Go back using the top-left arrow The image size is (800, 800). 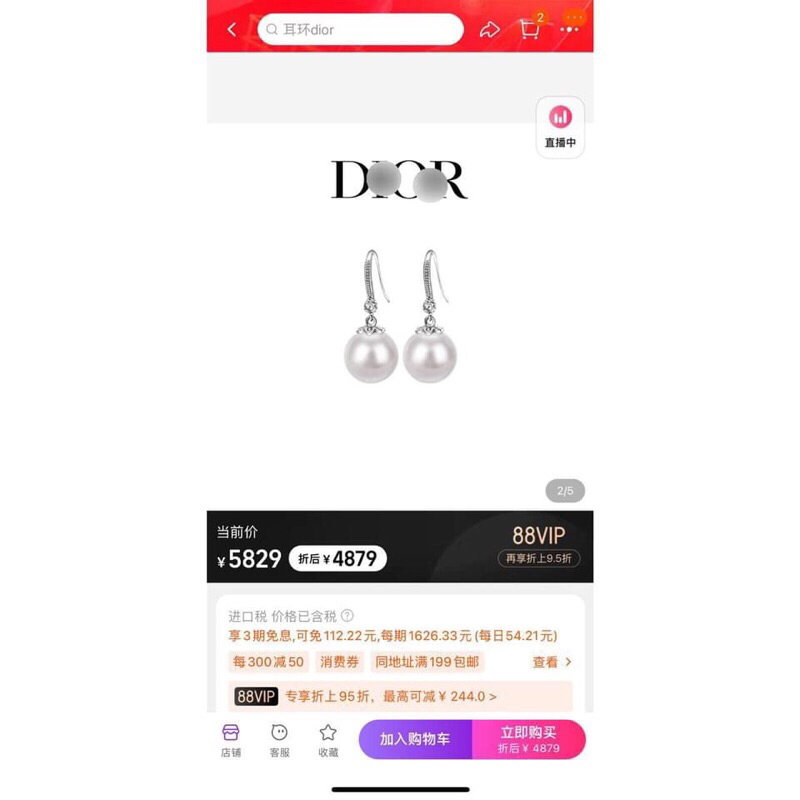pos(232,30)
